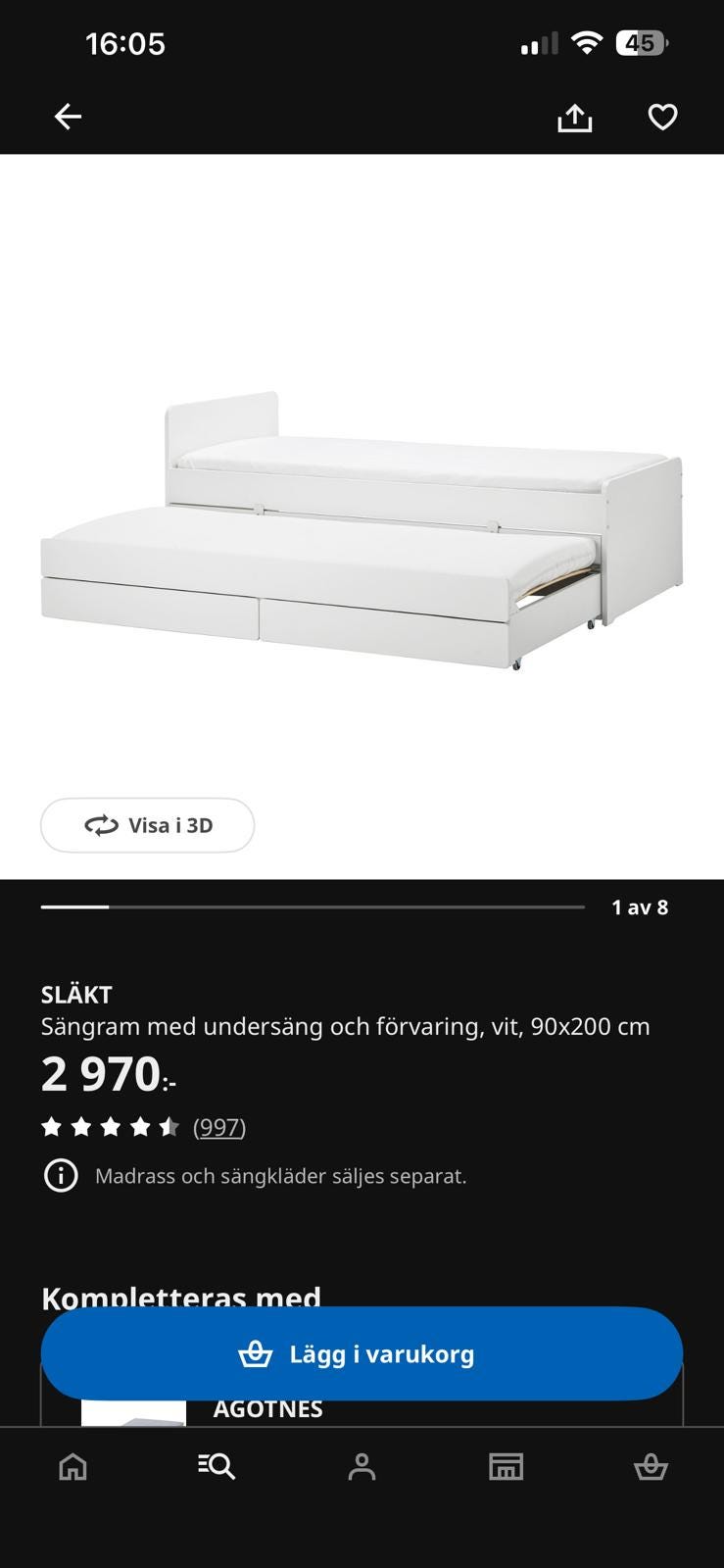Open the store locator icon
The image size is (724, 1568).
(x=507, y=1466)
